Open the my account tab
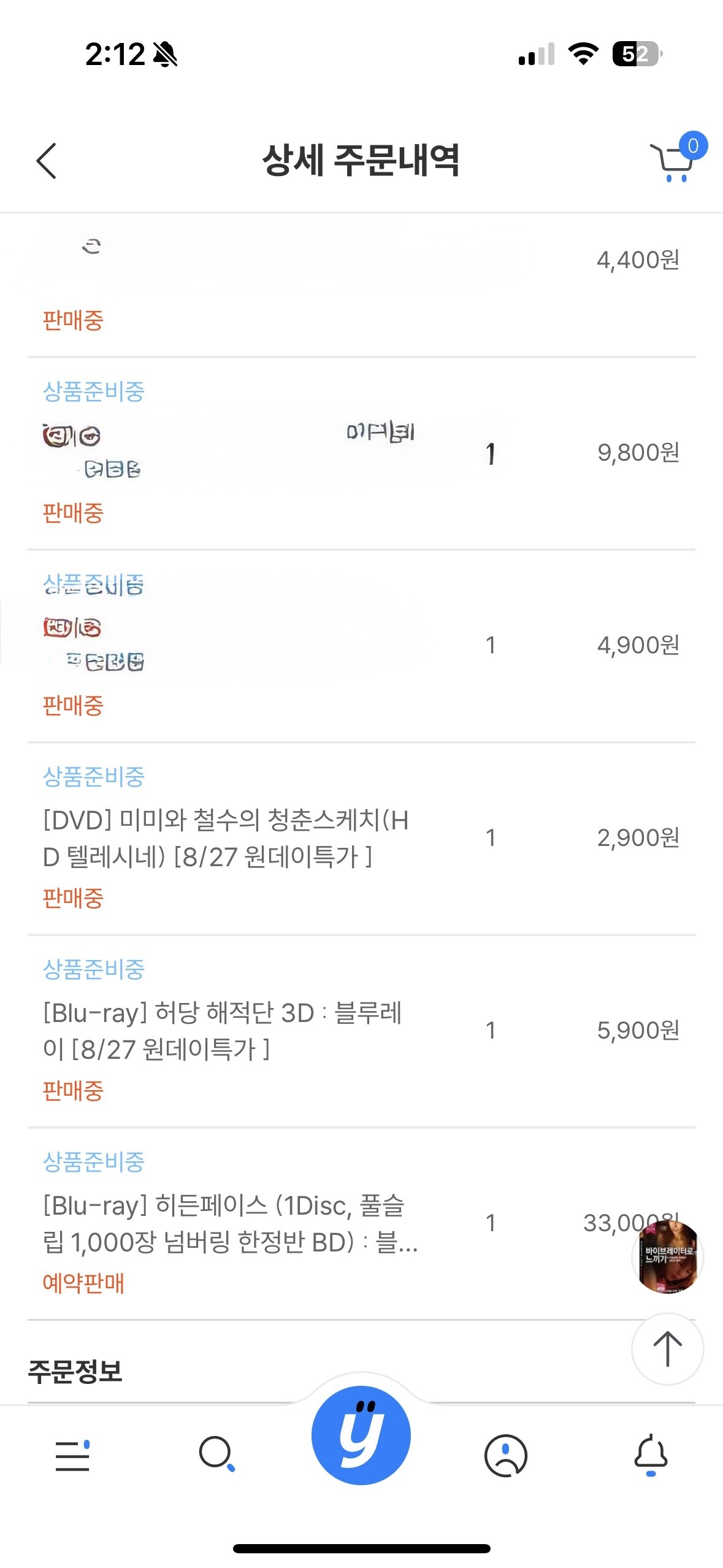This screenshot has height=1568, width=723. (x=505, y=1455)
